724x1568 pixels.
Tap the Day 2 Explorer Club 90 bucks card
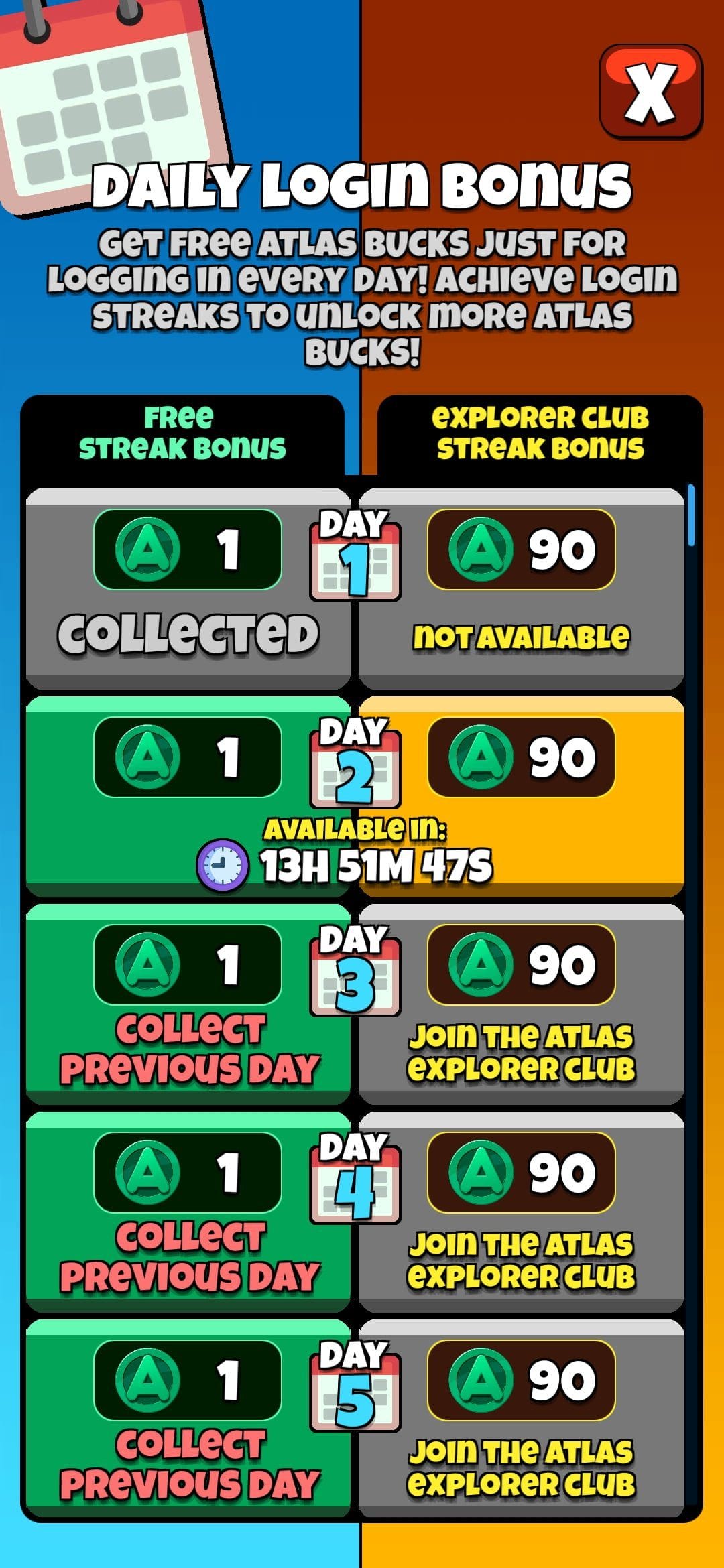point(522,796)
